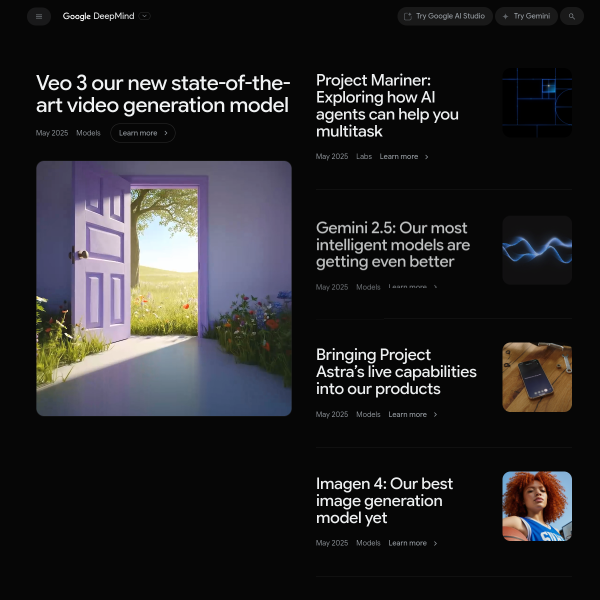Open the Project Astra phone thumbnail
600x600 pixels.
pyautogui.click(x=537, y=377)
